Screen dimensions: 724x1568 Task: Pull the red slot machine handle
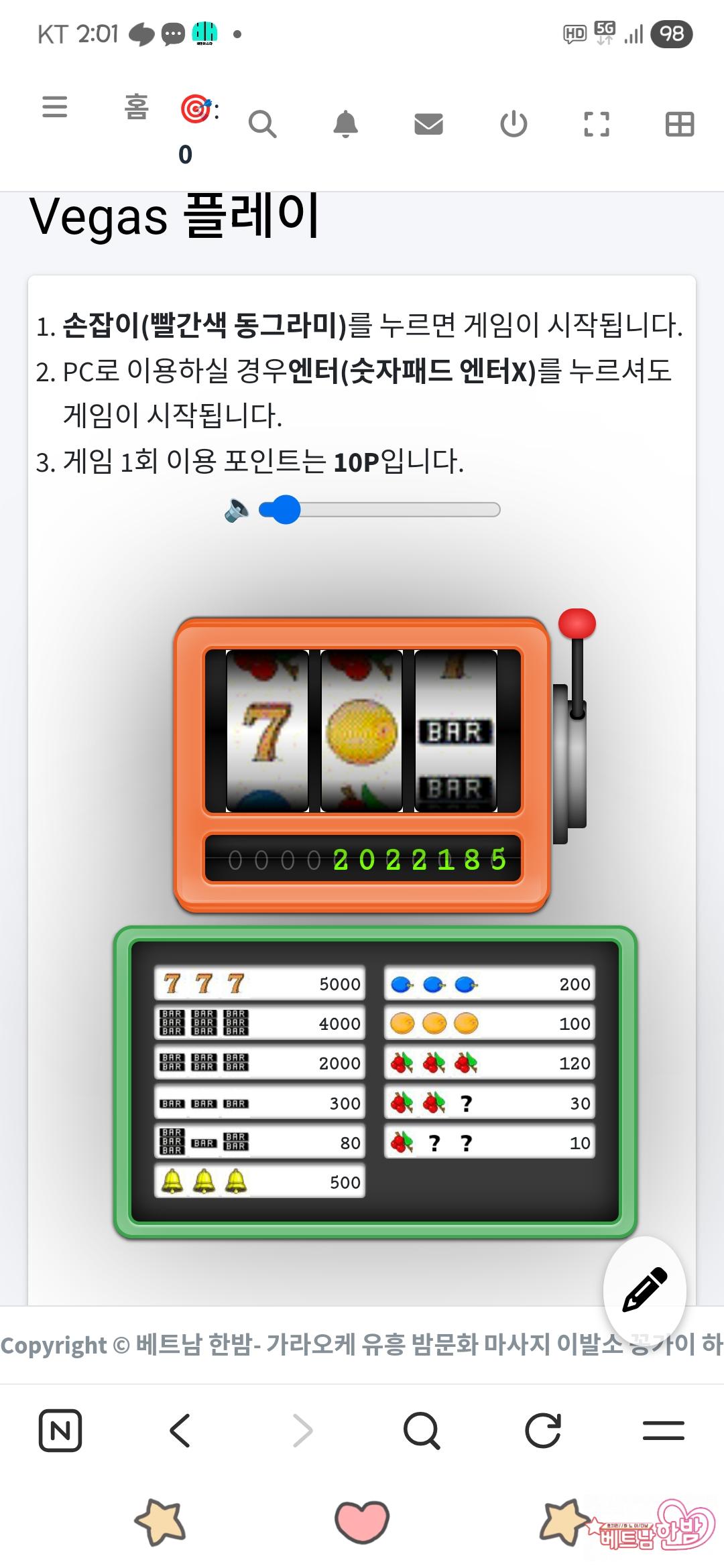pos(577,624)
